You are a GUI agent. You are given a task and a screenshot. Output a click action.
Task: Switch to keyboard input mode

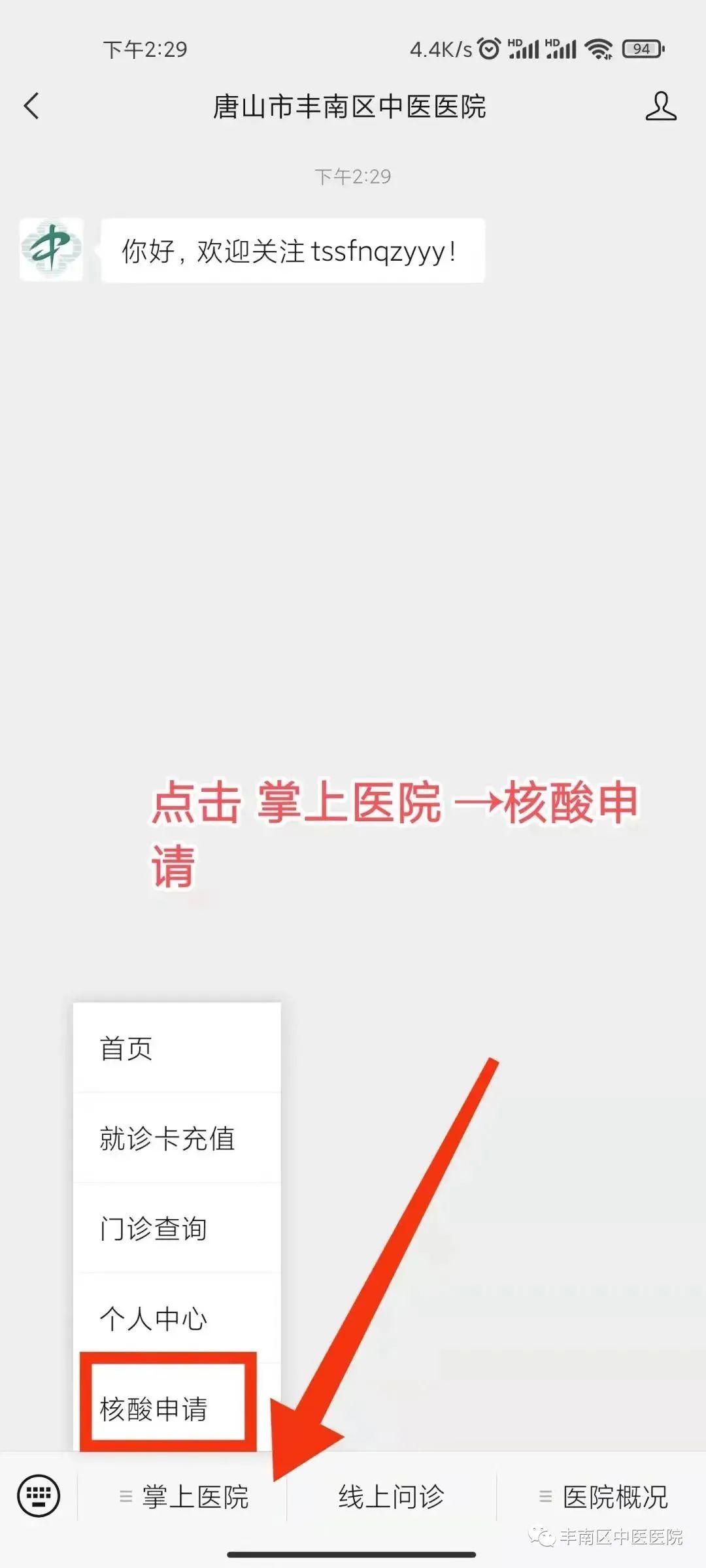tap(39, 1495)
